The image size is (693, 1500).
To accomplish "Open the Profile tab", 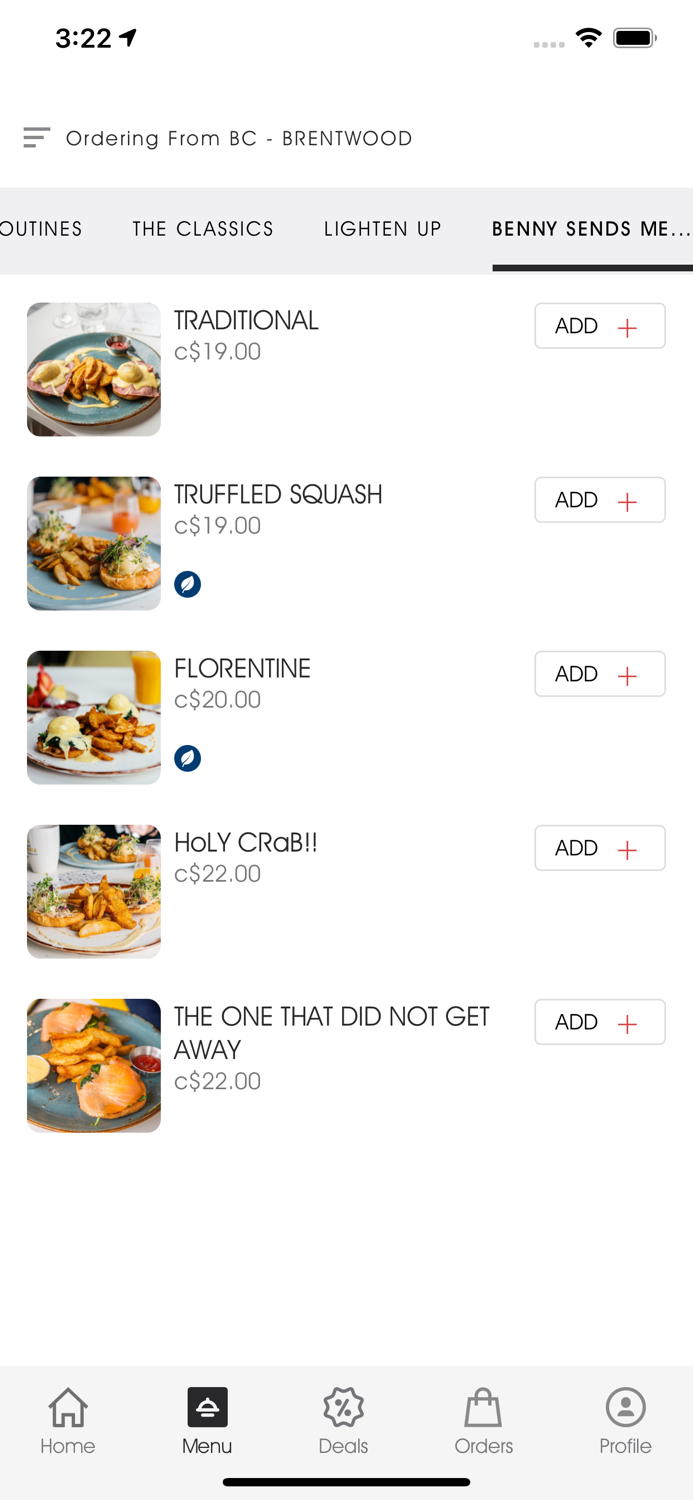I will [625, 1420].
